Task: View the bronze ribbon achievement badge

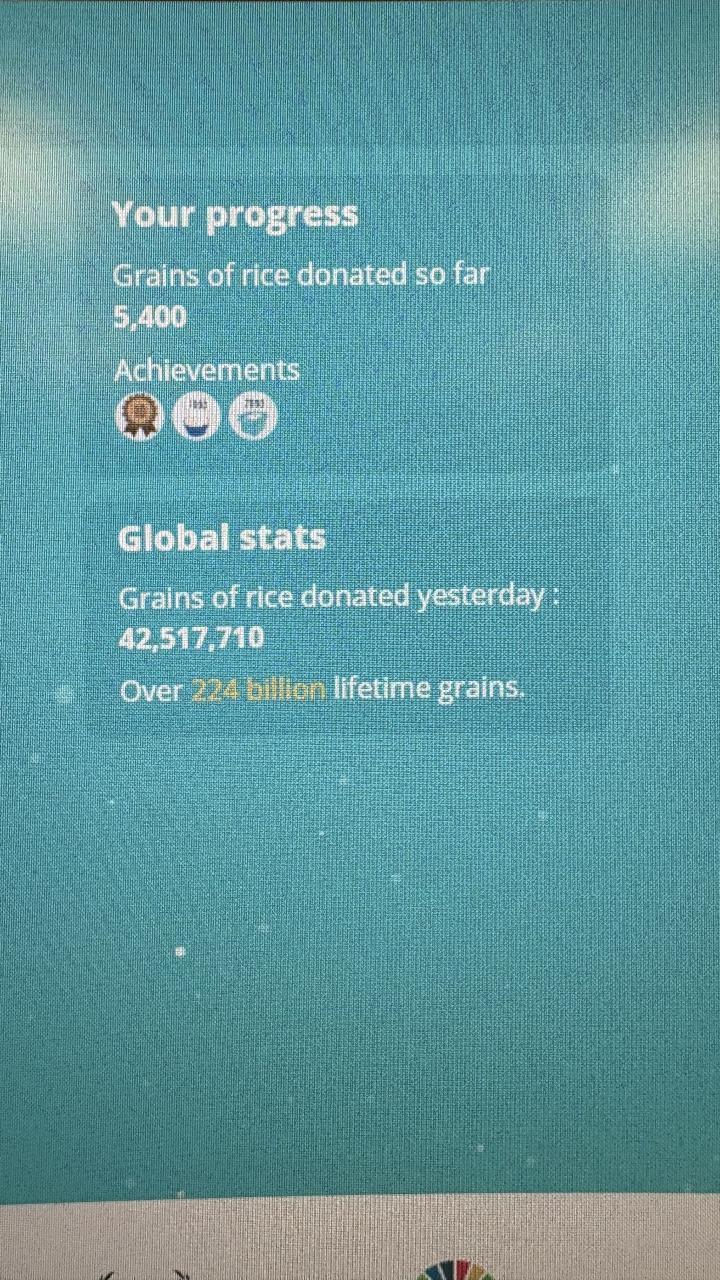Action: [x=139, y=416]
